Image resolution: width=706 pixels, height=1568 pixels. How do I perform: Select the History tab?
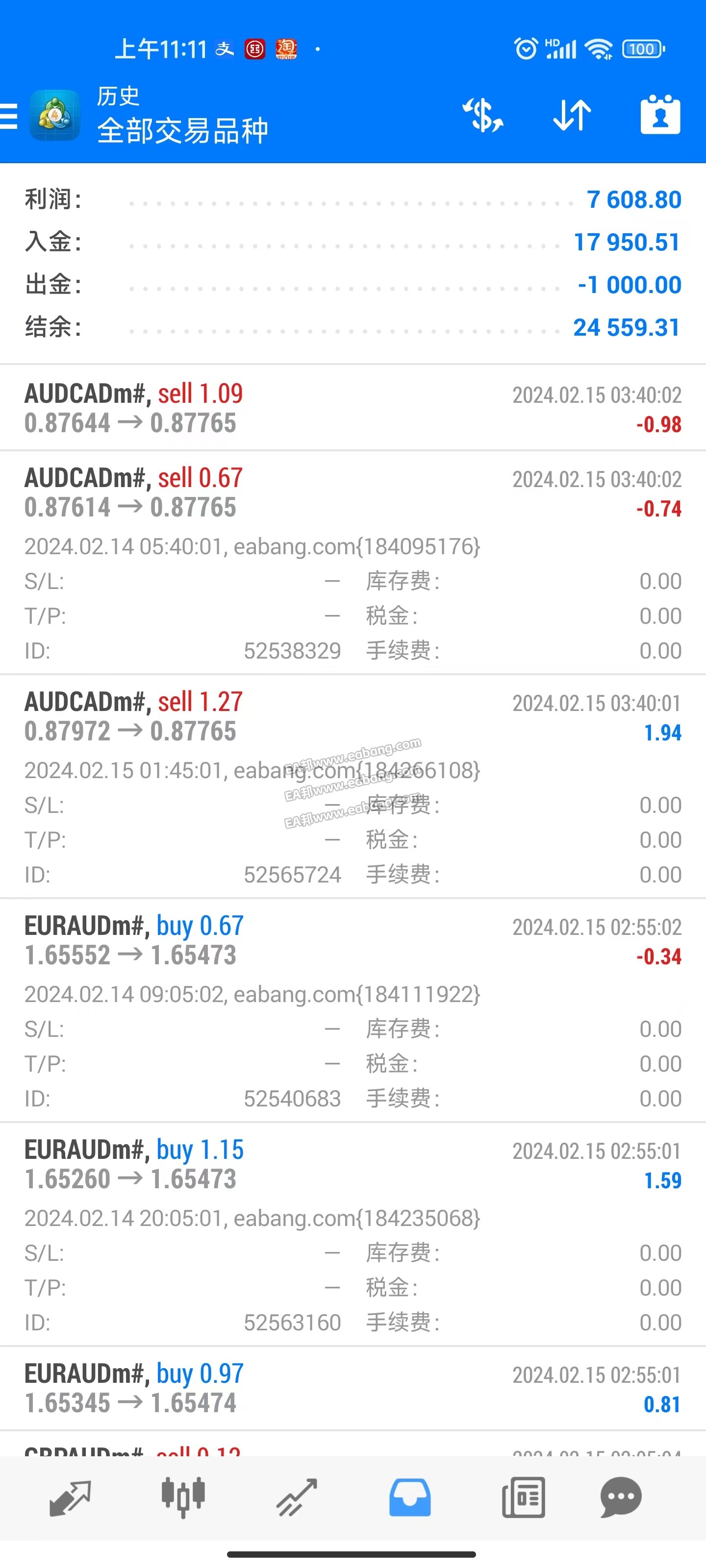point(410,1498)
